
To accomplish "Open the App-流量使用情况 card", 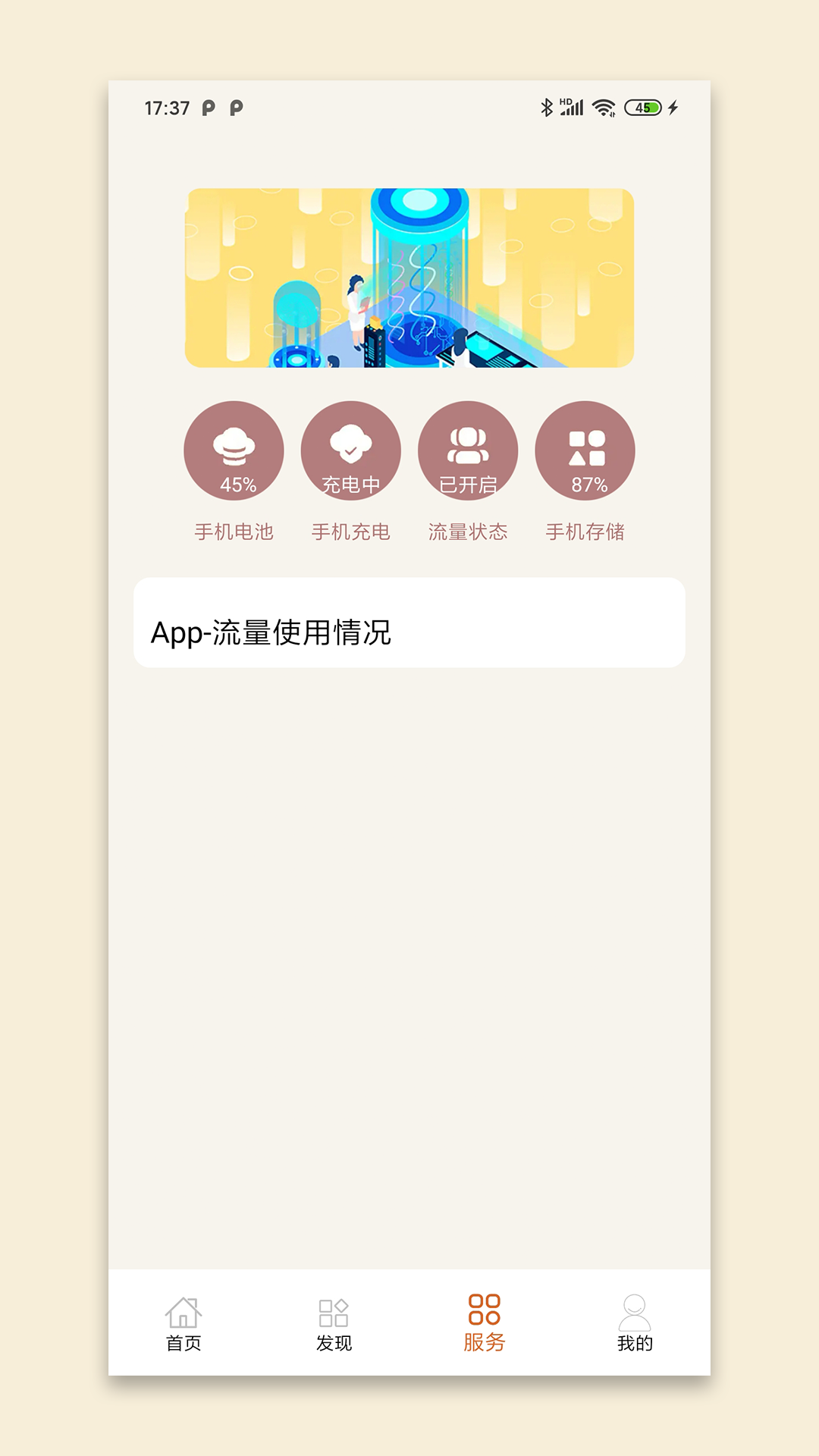I will click(409, 622).
